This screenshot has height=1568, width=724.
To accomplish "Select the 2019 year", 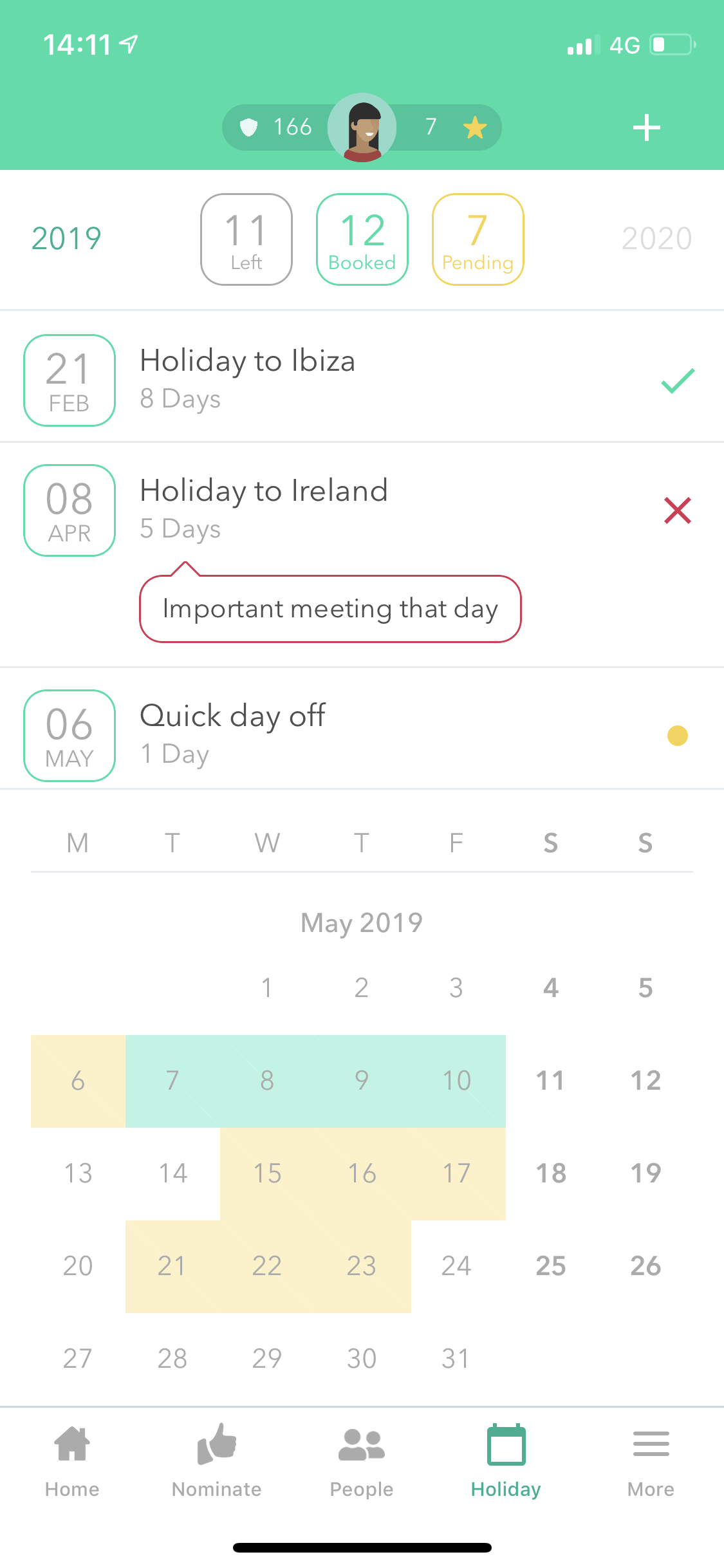I will click(x=66, y=239).
